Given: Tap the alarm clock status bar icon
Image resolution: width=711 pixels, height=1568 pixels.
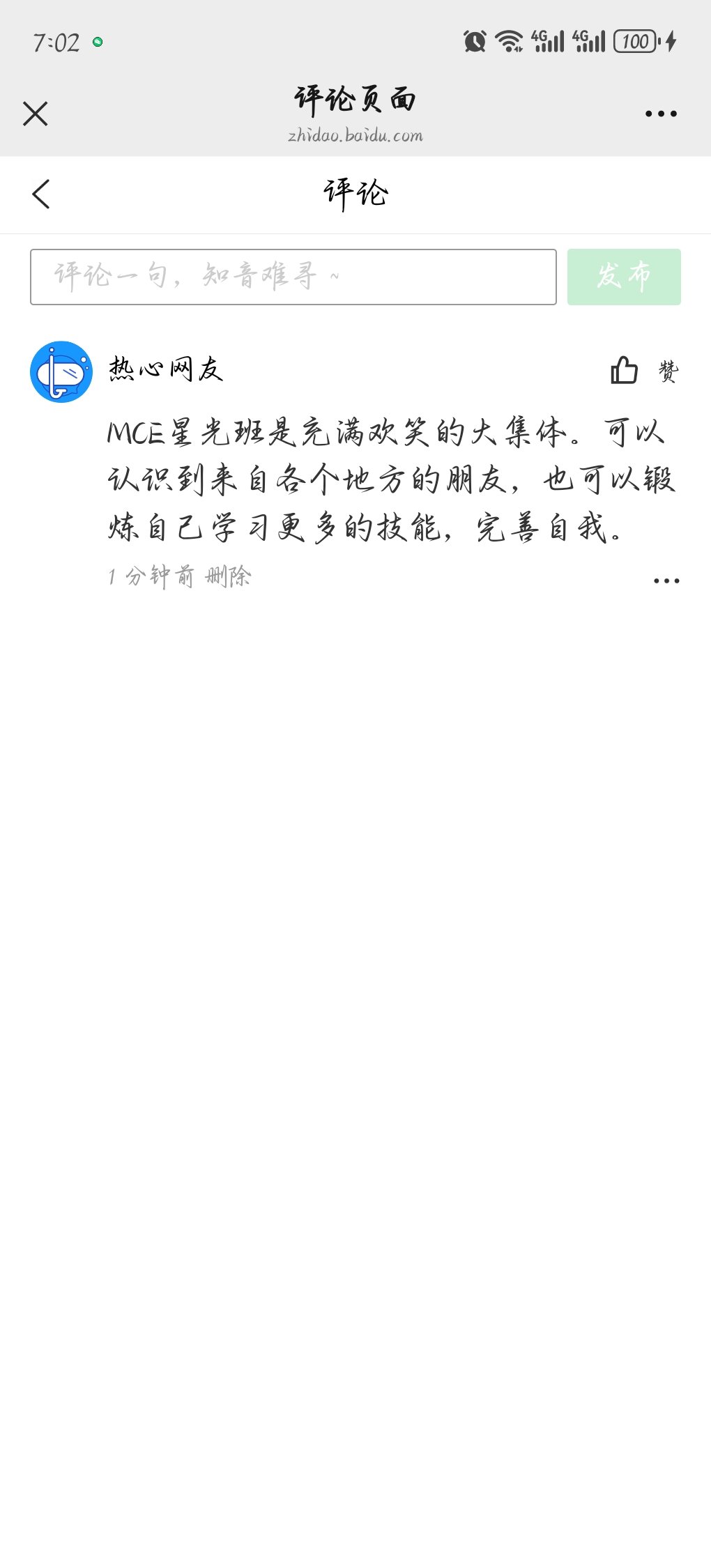Looking at the screenshot, I should pos(473,42).
